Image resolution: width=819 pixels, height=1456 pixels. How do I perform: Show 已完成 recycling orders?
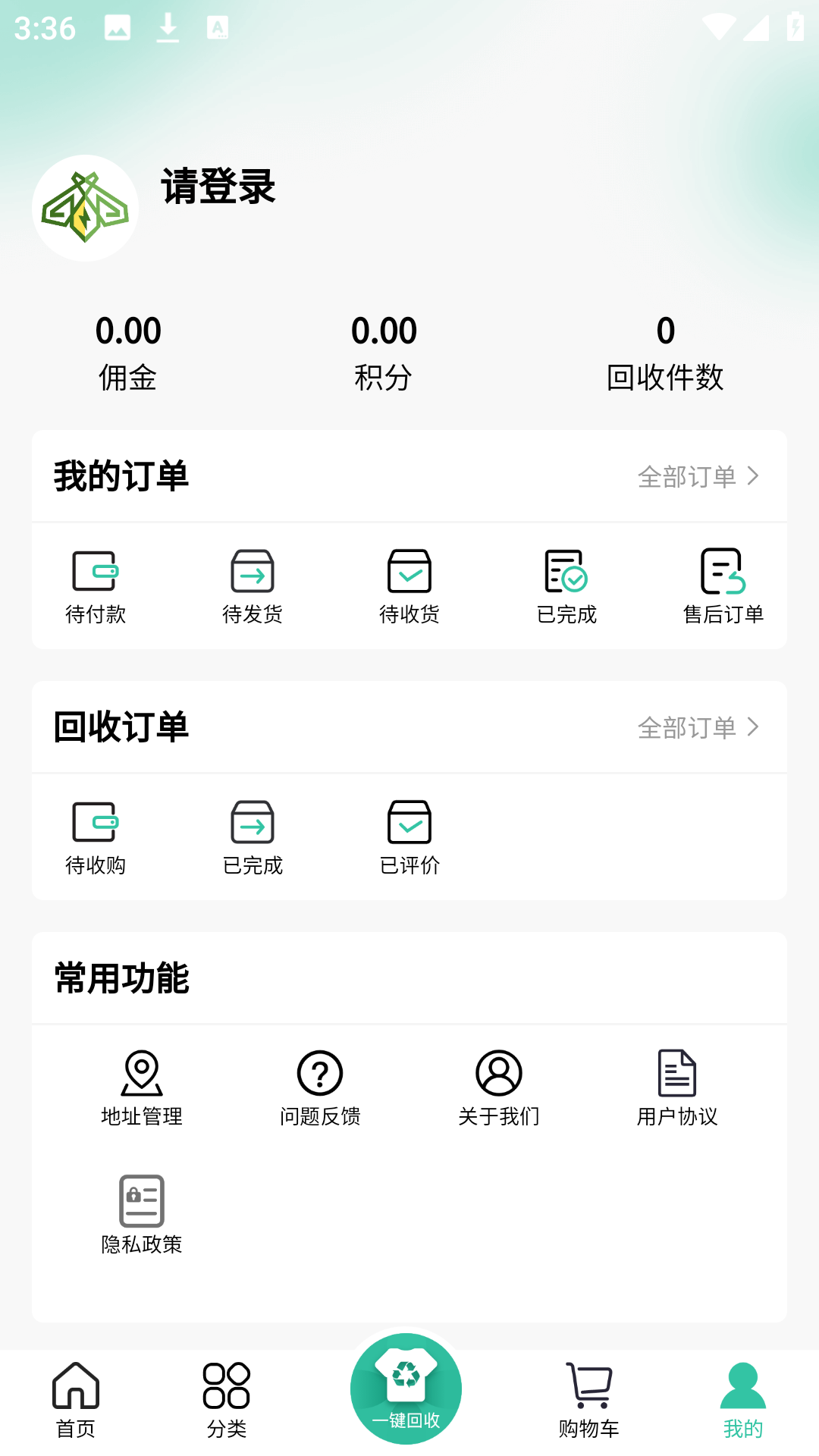[253, 838]
